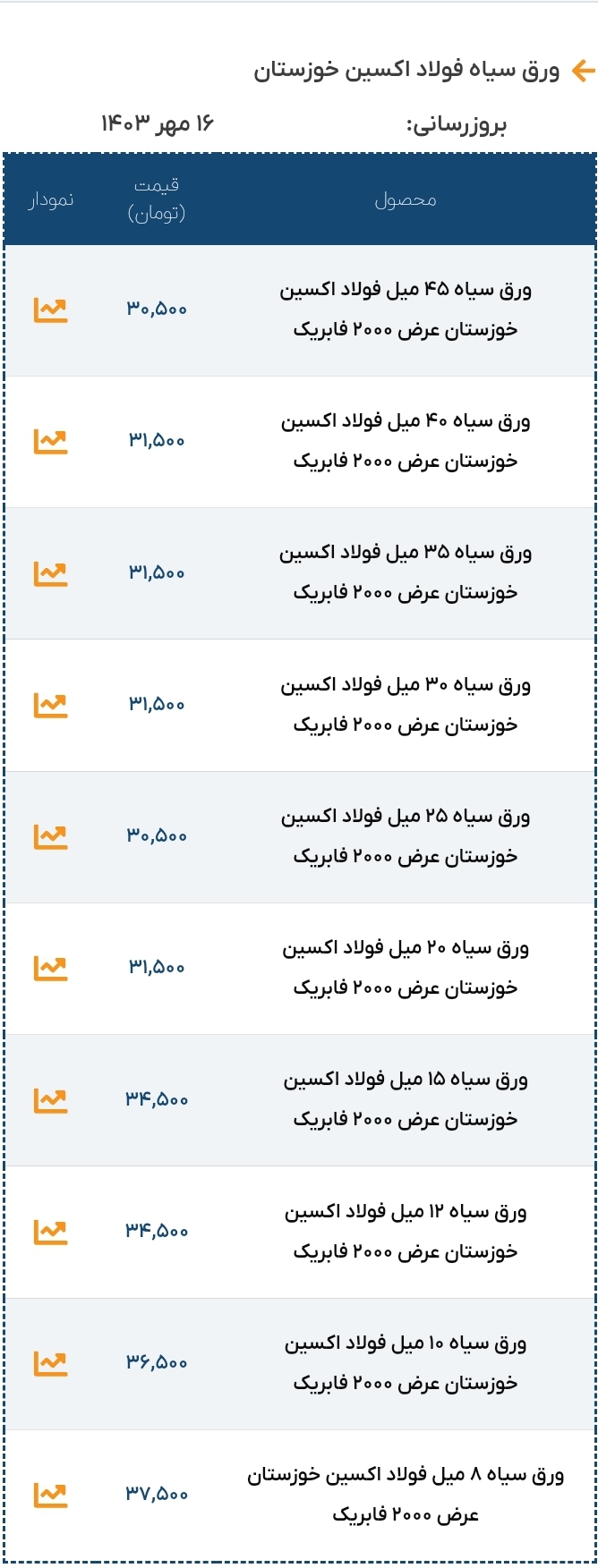This screenshot has height=1568, width=598.
Task: Open price chart for ورق سیاه ۴۵ میل
Action: (x=50, y=309)
